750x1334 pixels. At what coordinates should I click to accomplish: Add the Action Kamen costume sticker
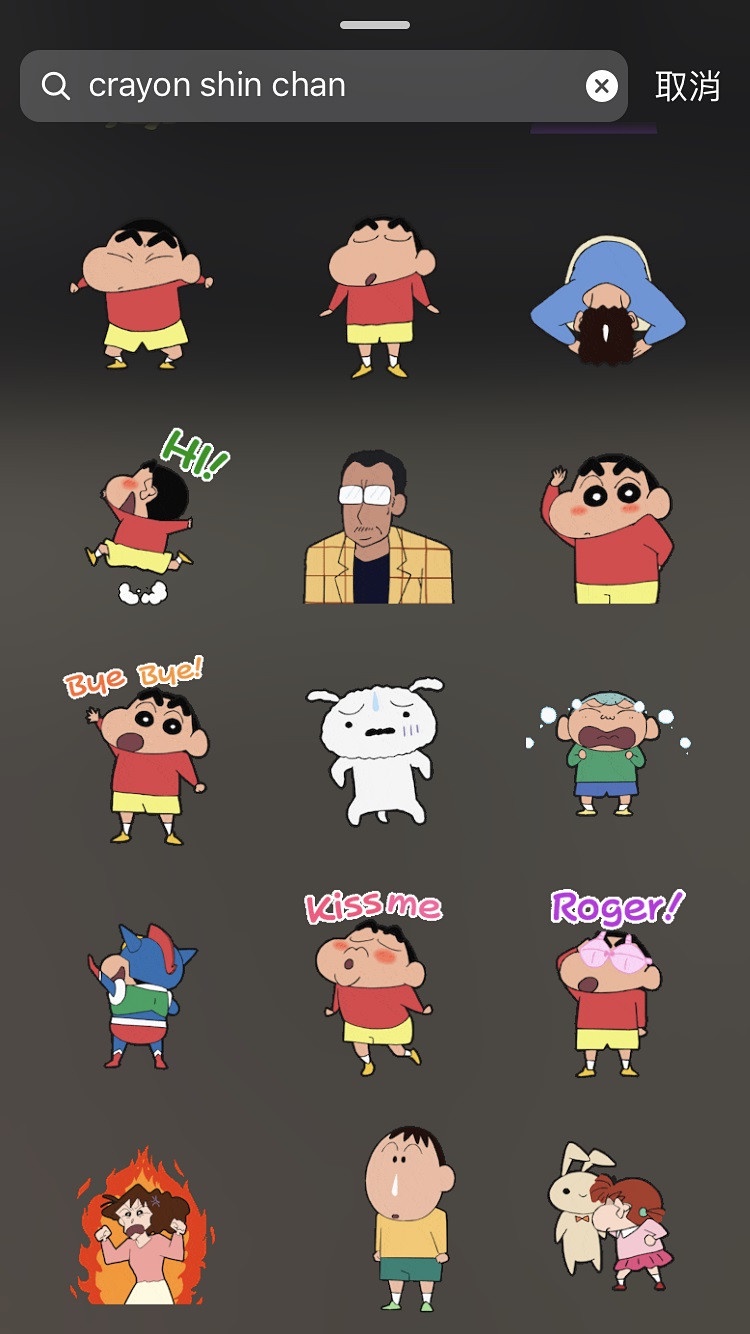[142, 995]
